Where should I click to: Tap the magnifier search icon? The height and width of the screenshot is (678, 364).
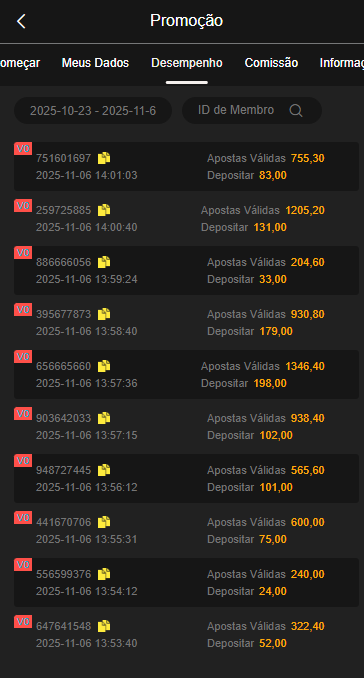pos(296,111)
